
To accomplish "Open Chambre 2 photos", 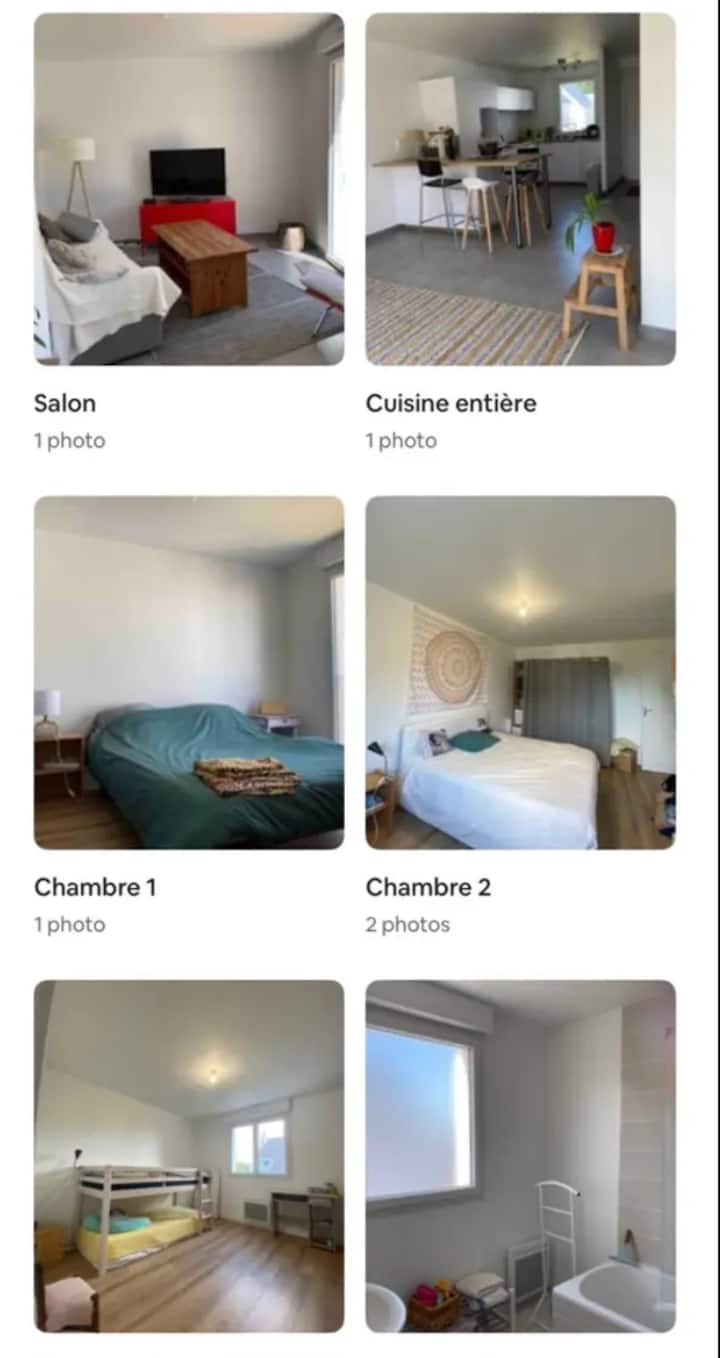I will (520, 672).
